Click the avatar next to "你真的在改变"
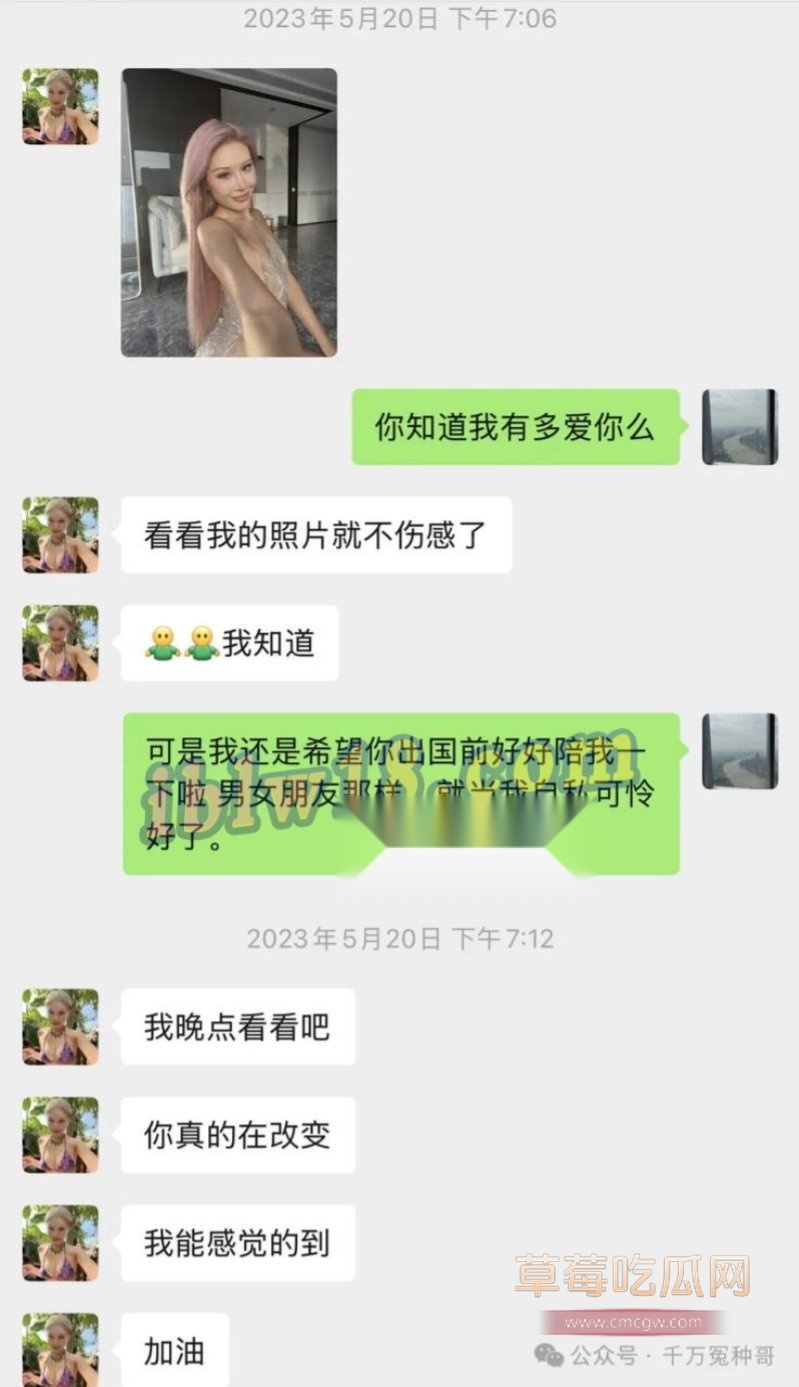The height and width of the screenshot is (1387, 799). coord(59,1134)
